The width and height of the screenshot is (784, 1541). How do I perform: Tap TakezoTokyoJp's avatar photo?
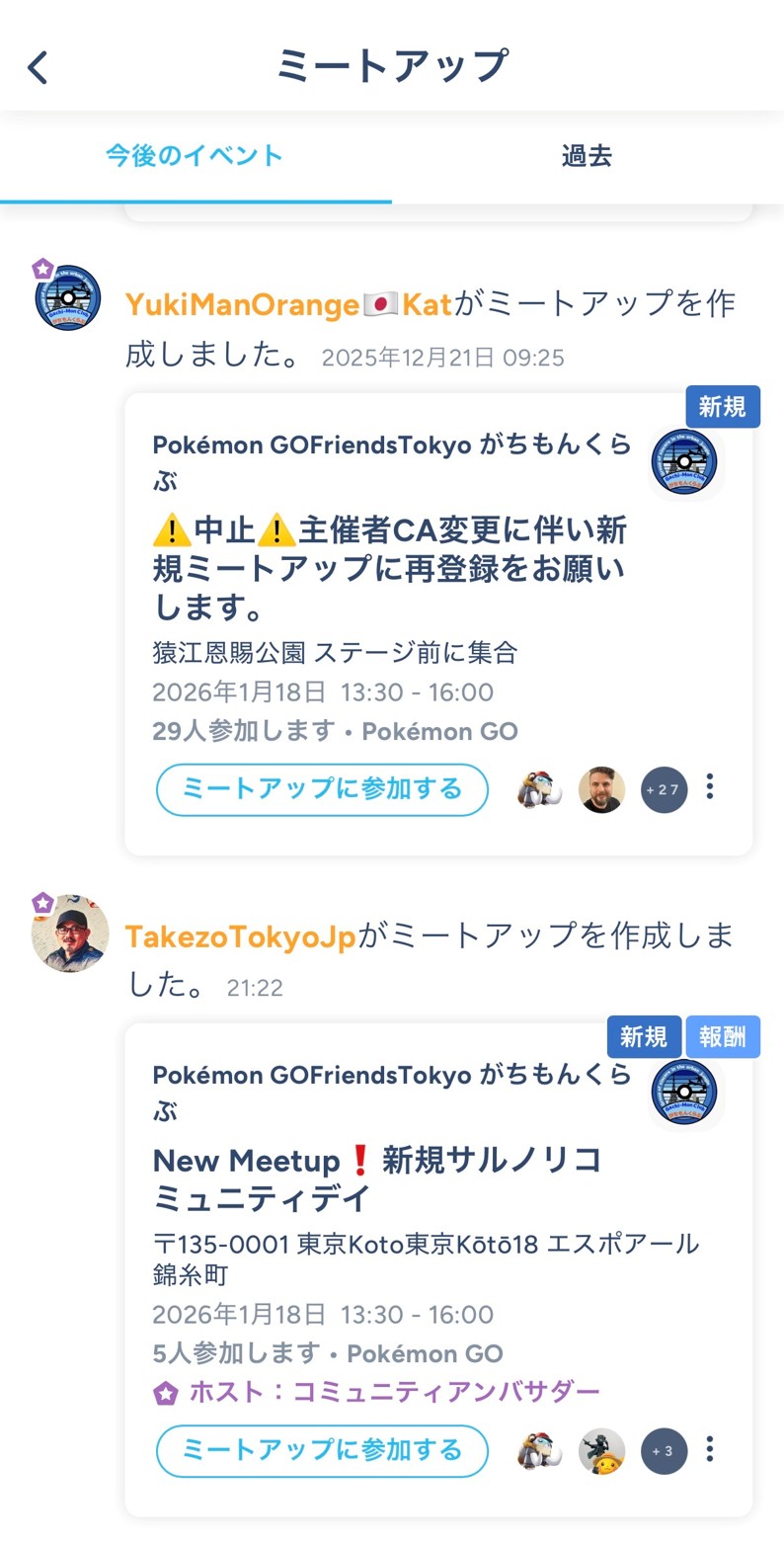[x=69, y=933]
